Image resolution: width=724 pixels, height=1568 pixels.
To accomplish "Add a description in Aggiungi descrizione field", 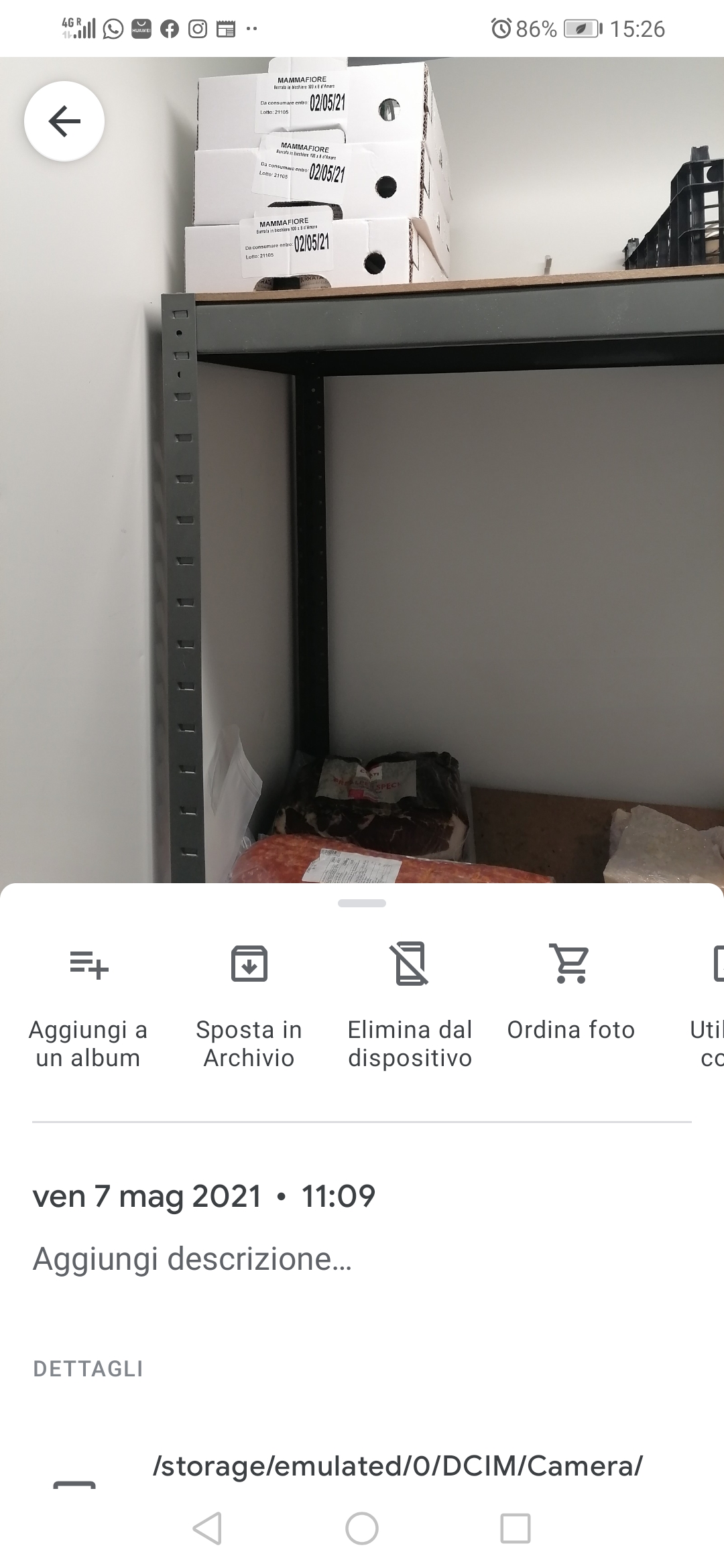I will pyautogui.click(x=192, y=1258).
